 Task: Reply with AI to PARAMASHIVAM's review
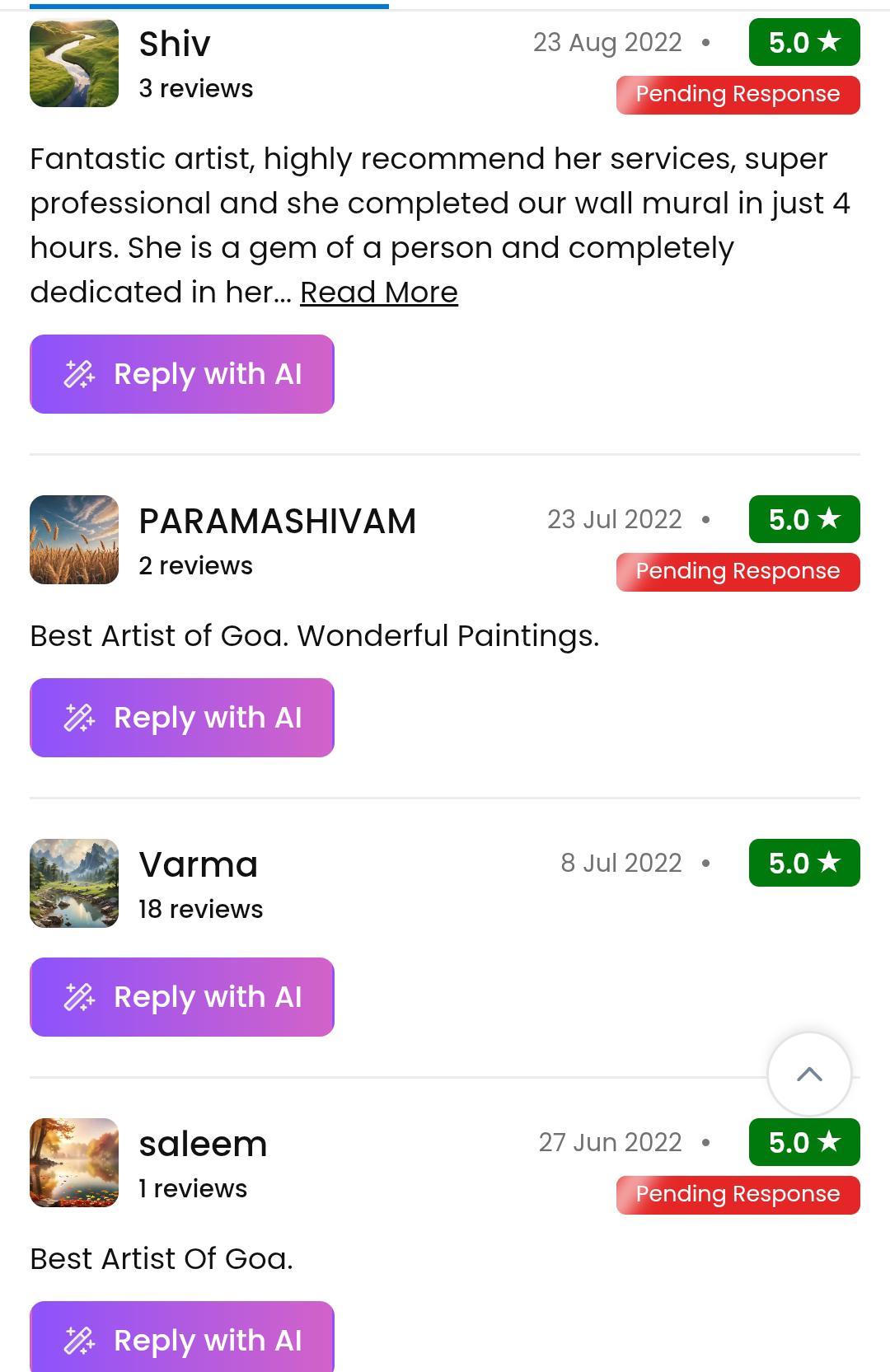tap(182, 718)
